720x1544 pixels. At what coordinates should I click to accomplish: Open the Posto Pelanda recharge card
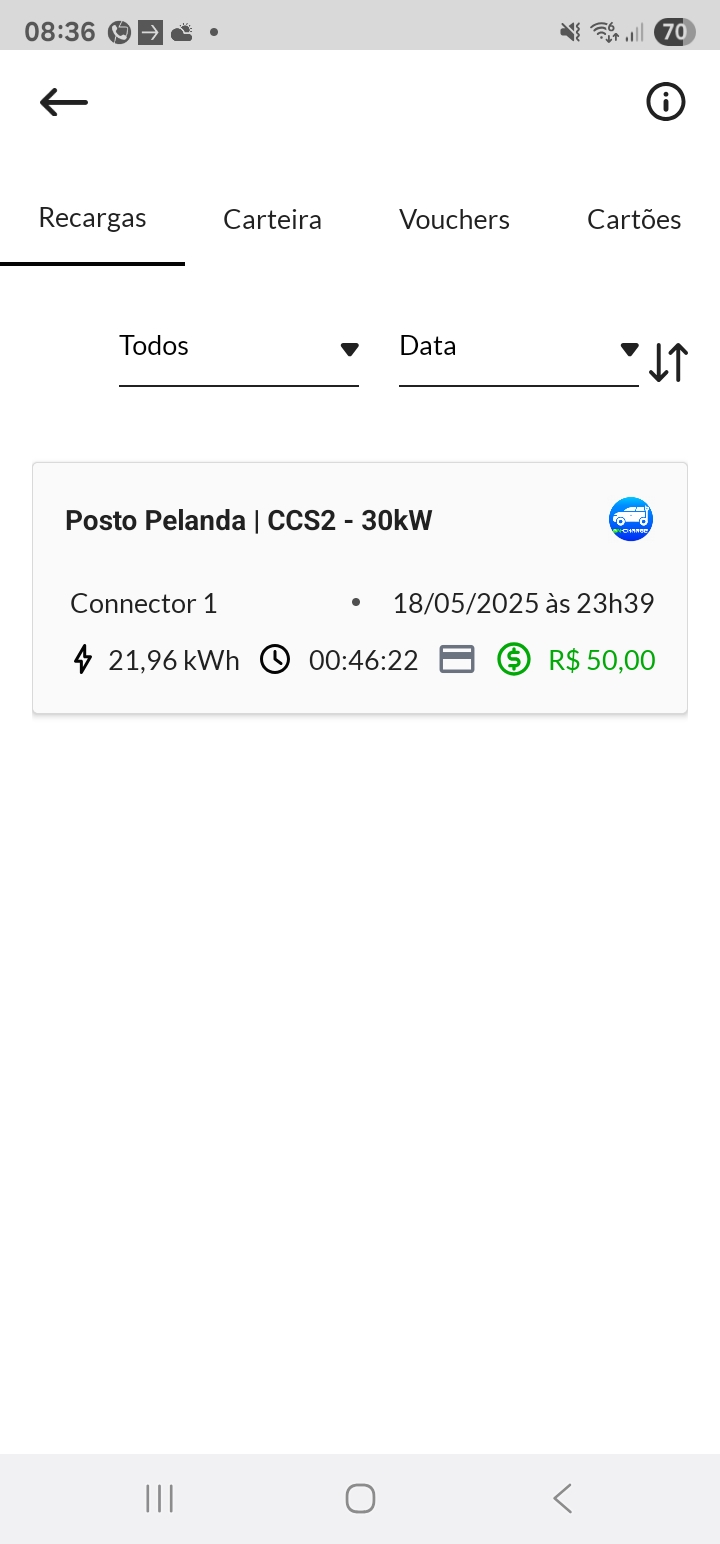pos(360,588)
